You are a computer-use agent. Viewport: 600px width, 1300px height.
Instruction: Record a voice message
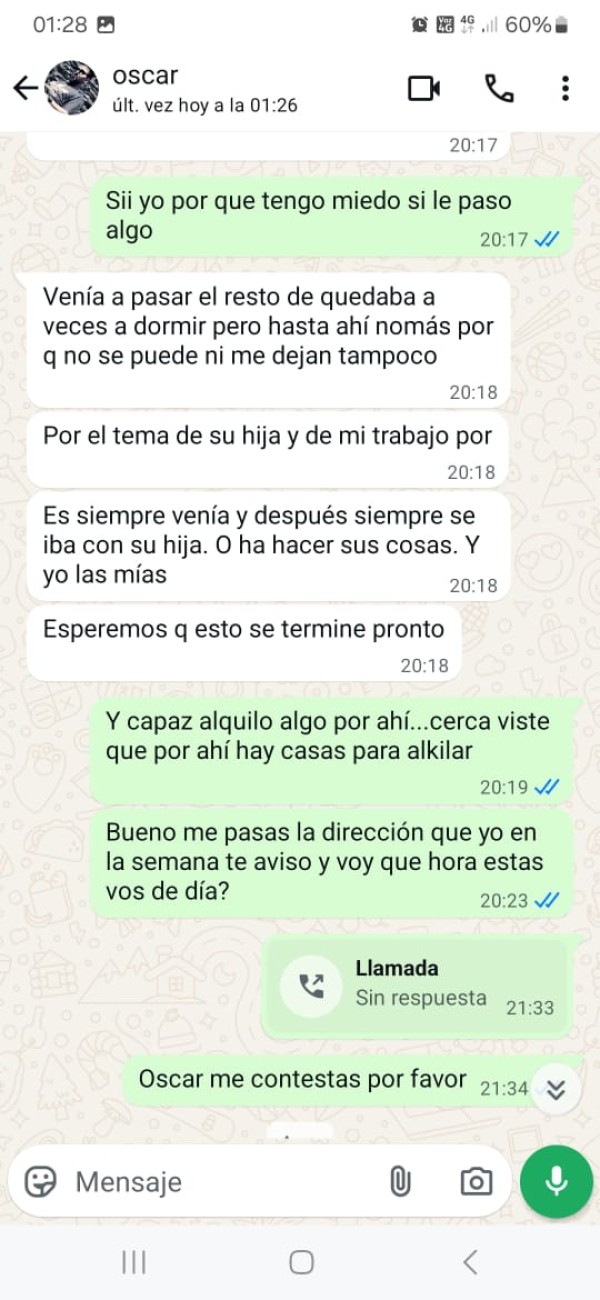556,1181
